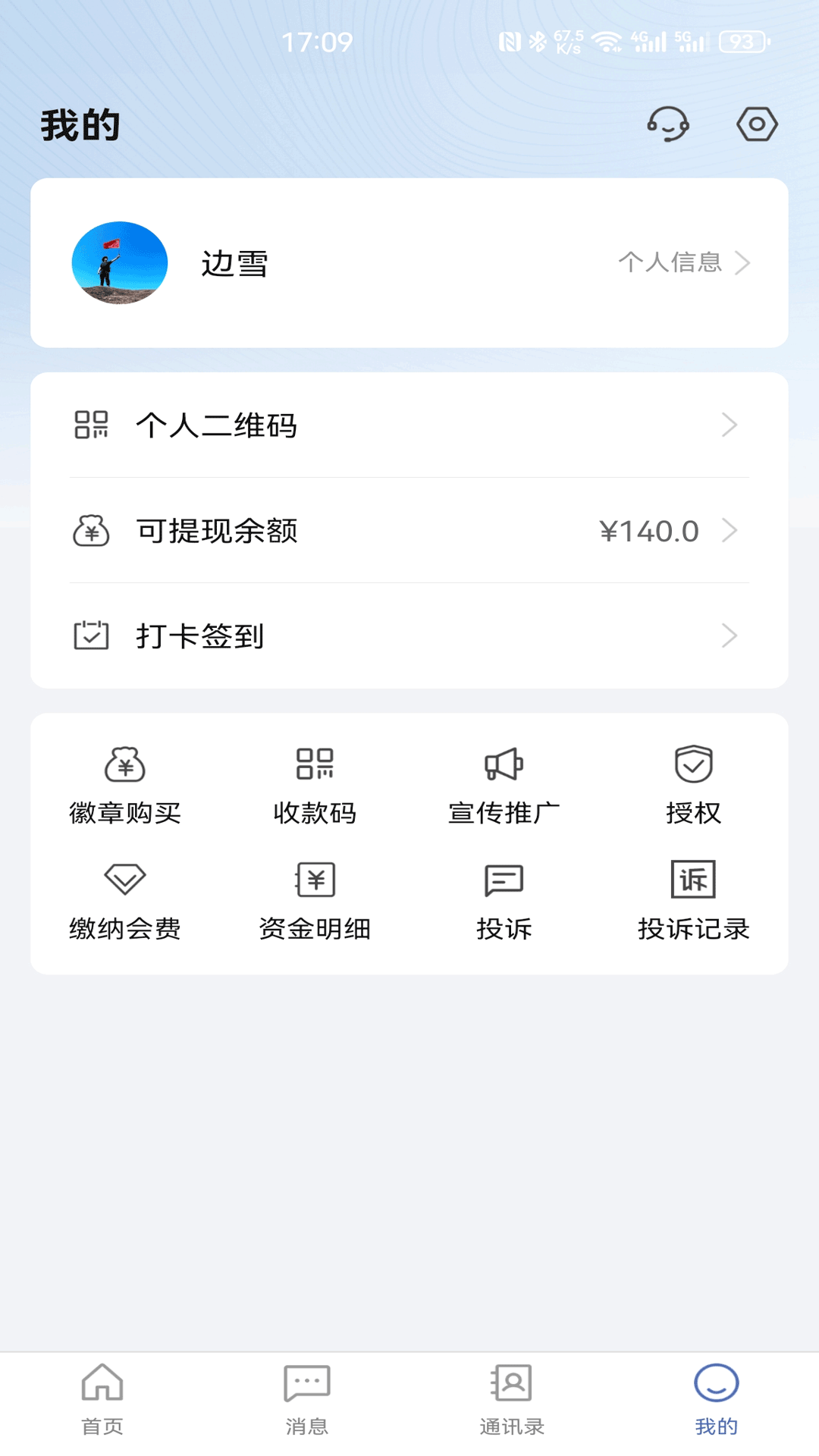819x1456 pixels.
Task: Select the 缴纳会费 membership fee diamond icon
Action: pos(124,879)
